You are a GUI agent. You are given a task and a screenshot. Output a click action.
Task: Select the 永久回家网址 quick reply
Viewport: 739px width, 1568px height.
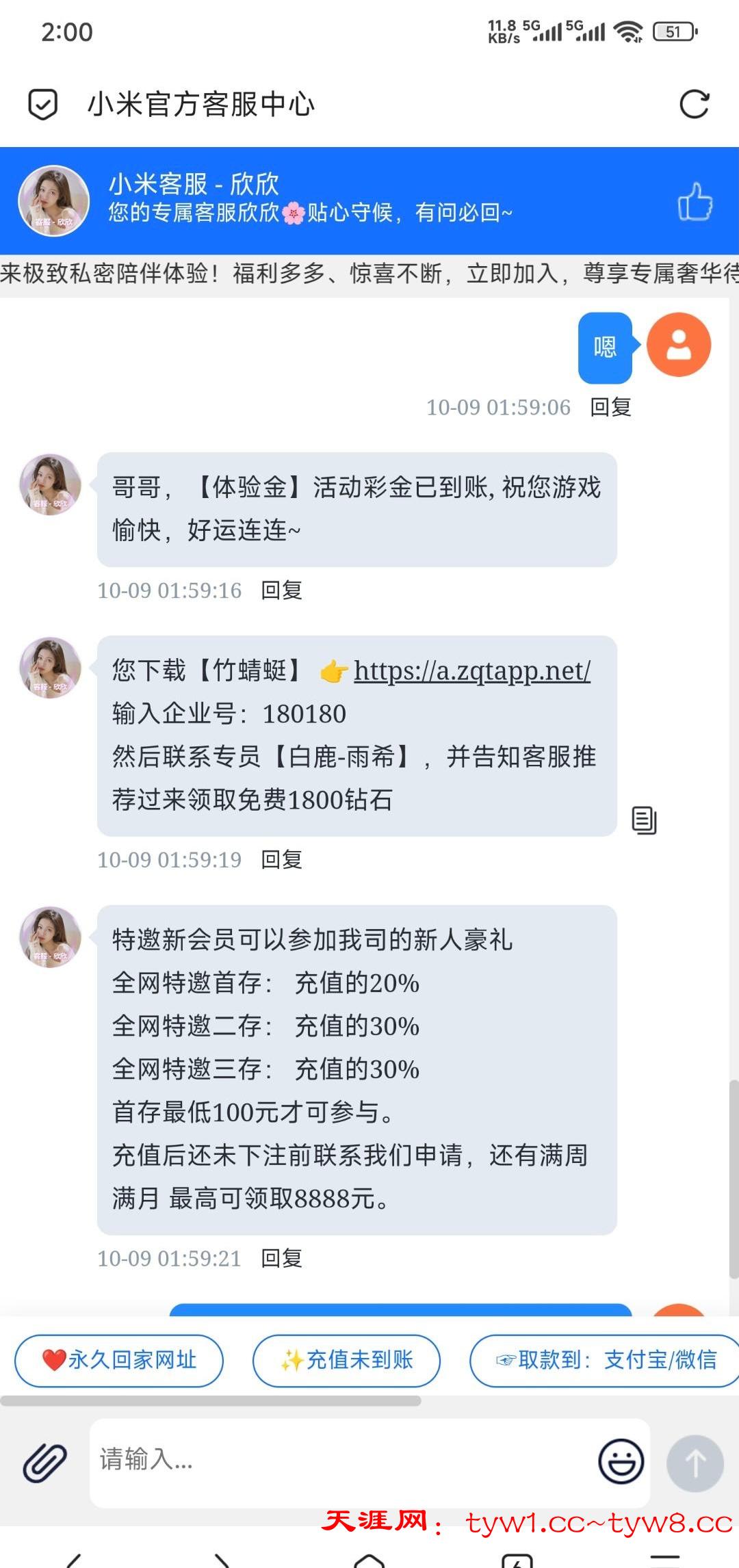point(119,1360)
